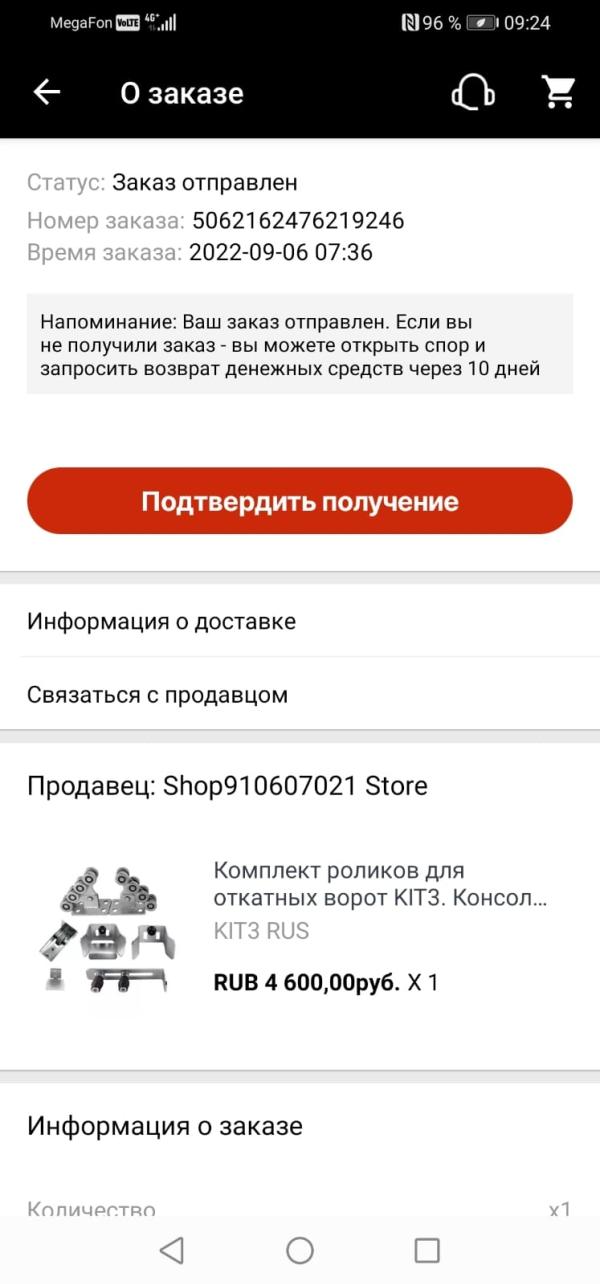Open the shopping cart
Viewport: 600px width, 1284px height.
coord(558,93)
